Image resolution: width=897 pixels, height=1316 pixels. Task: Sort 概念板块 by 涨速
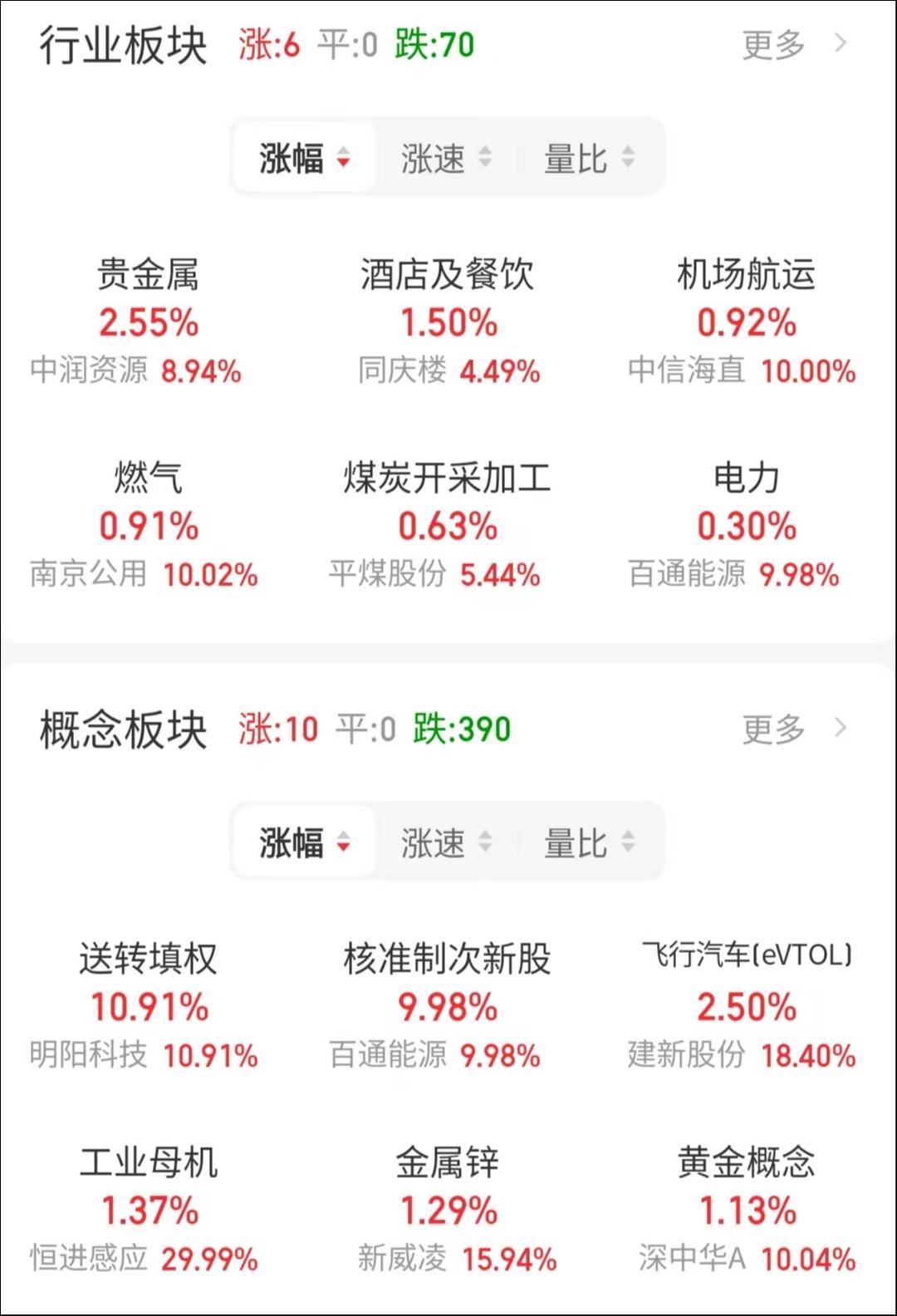point(447,842)
